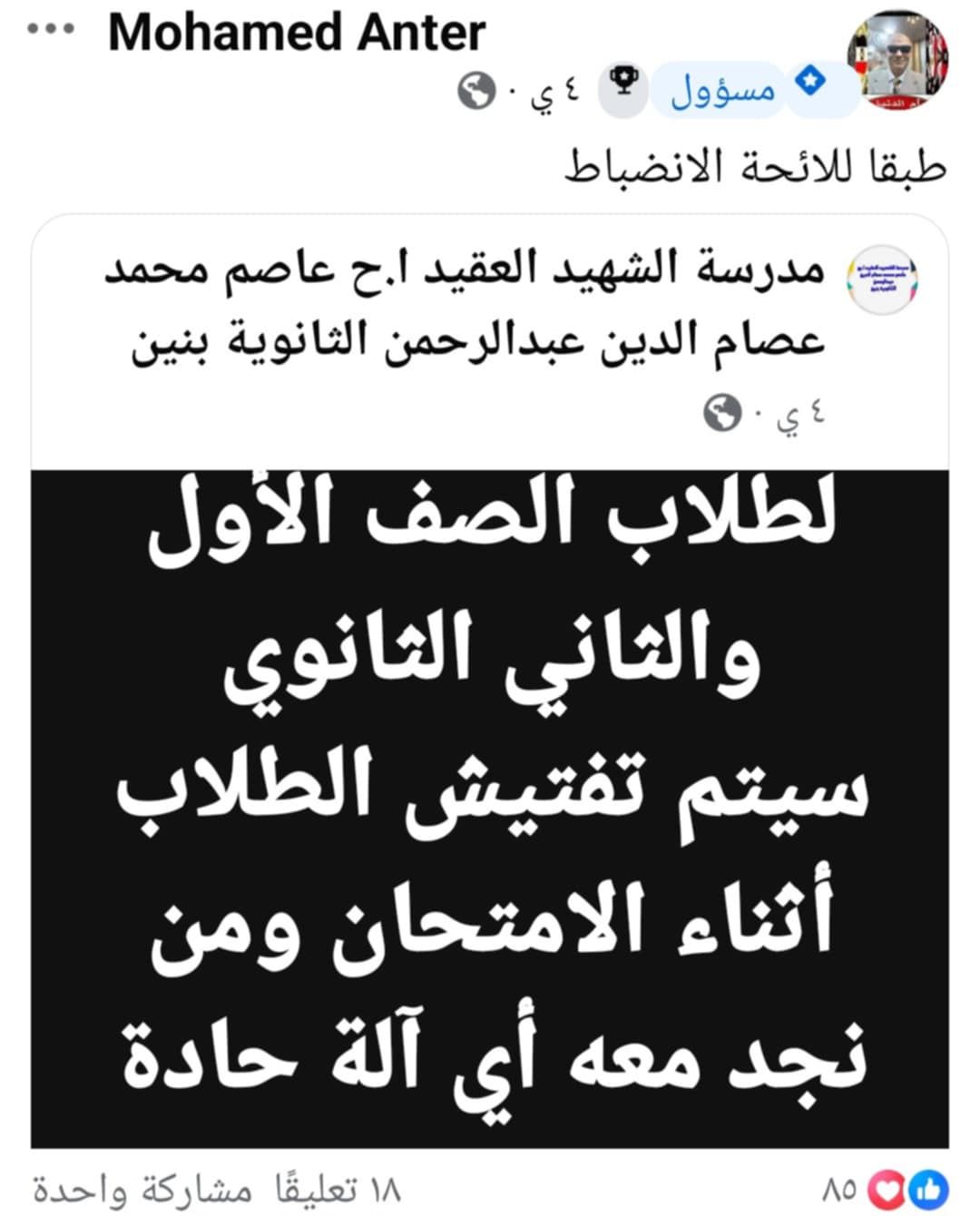Open Mohamed Anter's profile name
Screen dimensions: 980x1216
(x=297, y=33)
